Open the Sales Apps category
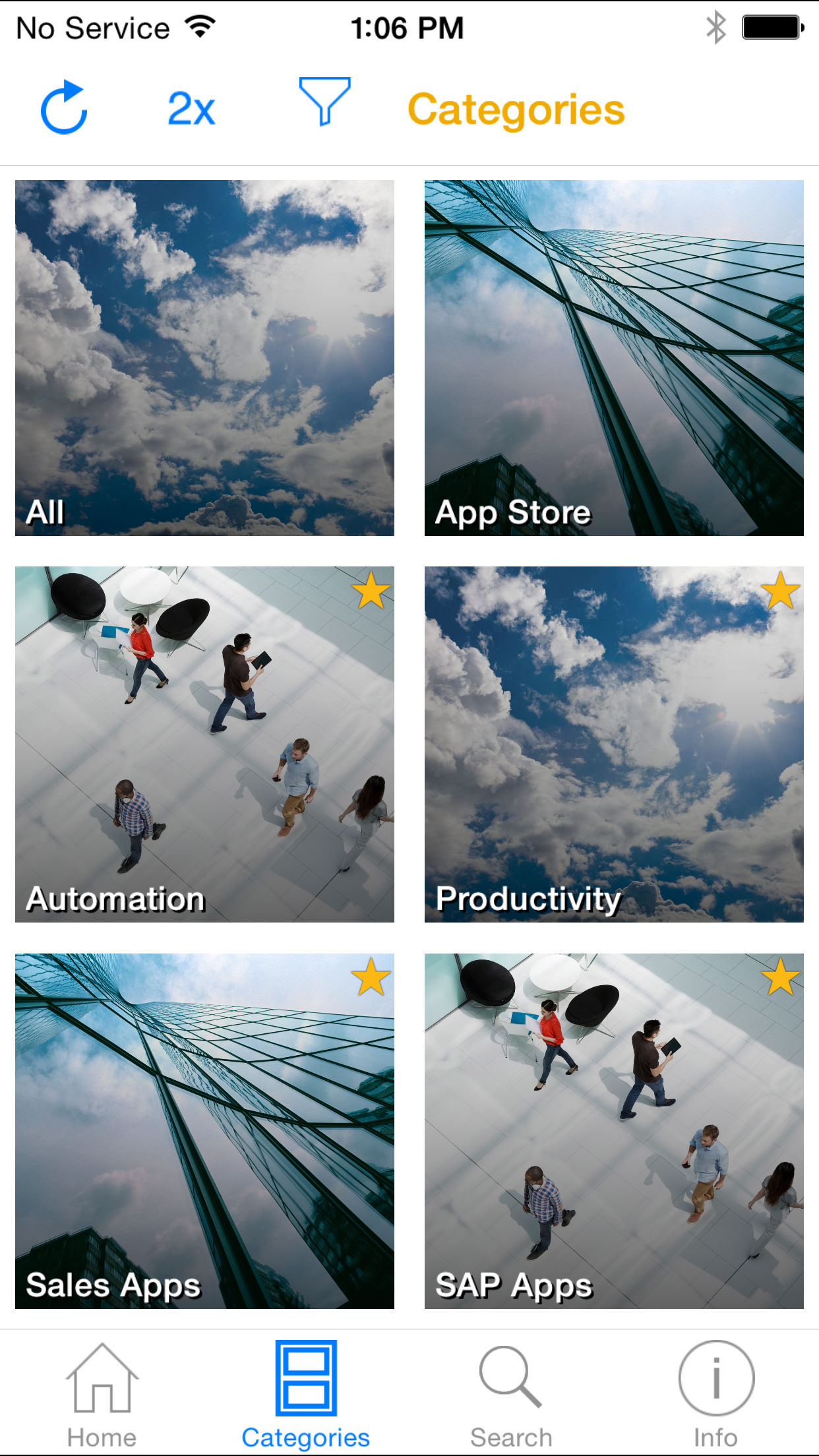The image size is (819, 1456). click(204, 1131)
